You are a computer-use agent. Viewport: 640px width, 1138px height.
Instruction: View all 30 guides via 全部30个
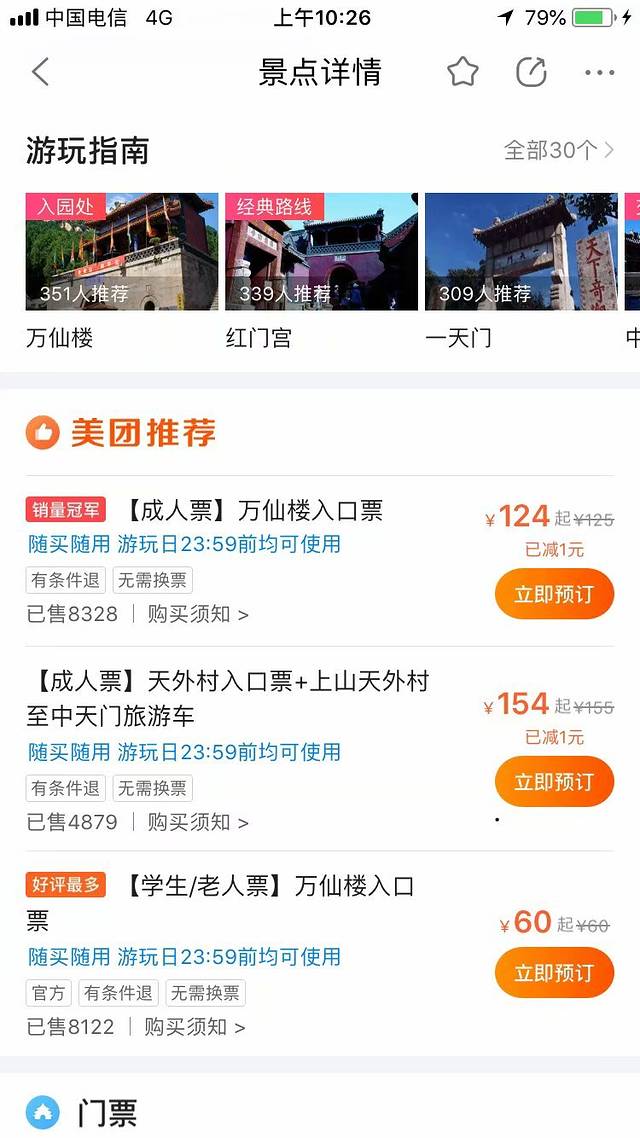(558, 151)
